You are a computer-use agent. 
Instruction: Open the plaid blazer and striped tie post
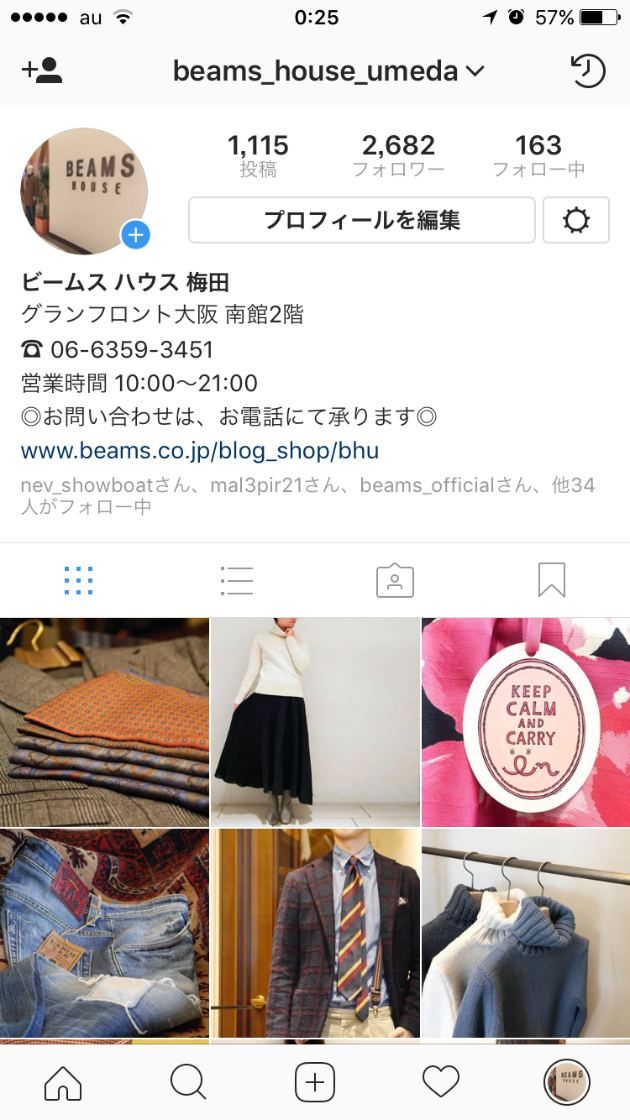coord(315,932)
